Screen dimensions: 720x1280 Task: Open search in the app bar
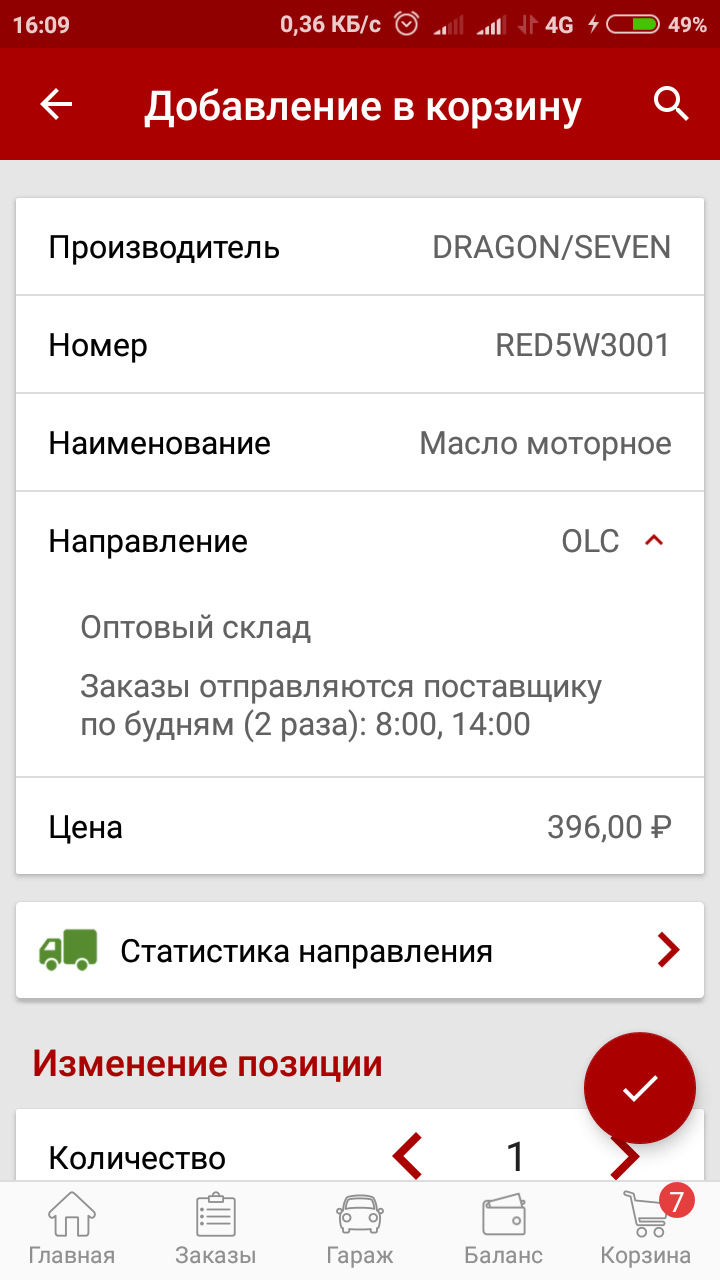tap(671, 104)
